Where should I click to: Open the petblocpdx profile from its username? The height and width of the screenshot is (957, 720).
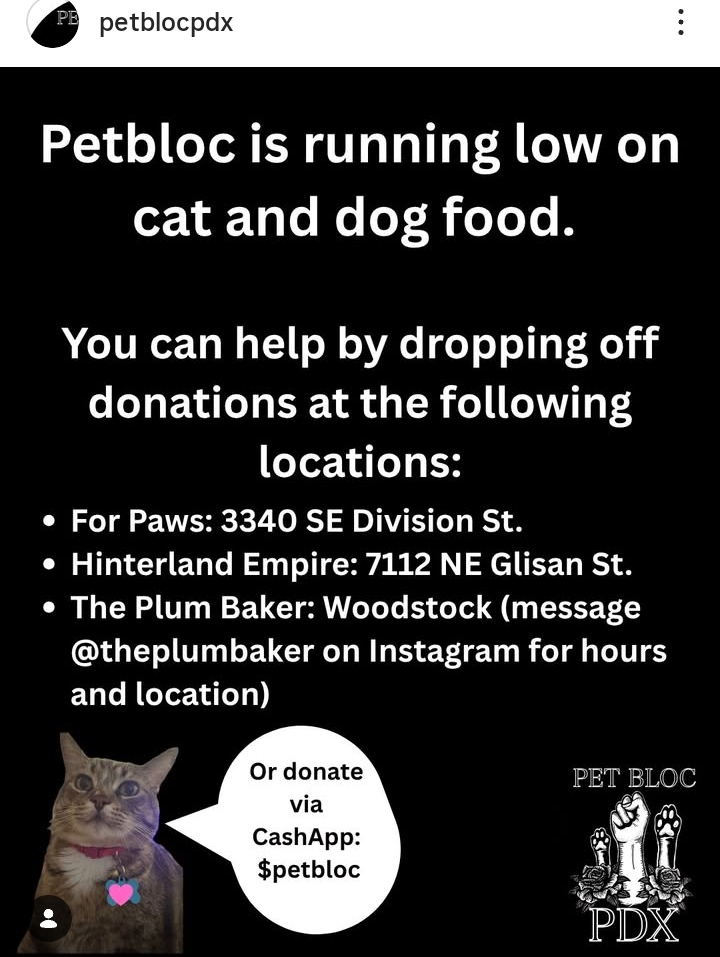[166, 23]
